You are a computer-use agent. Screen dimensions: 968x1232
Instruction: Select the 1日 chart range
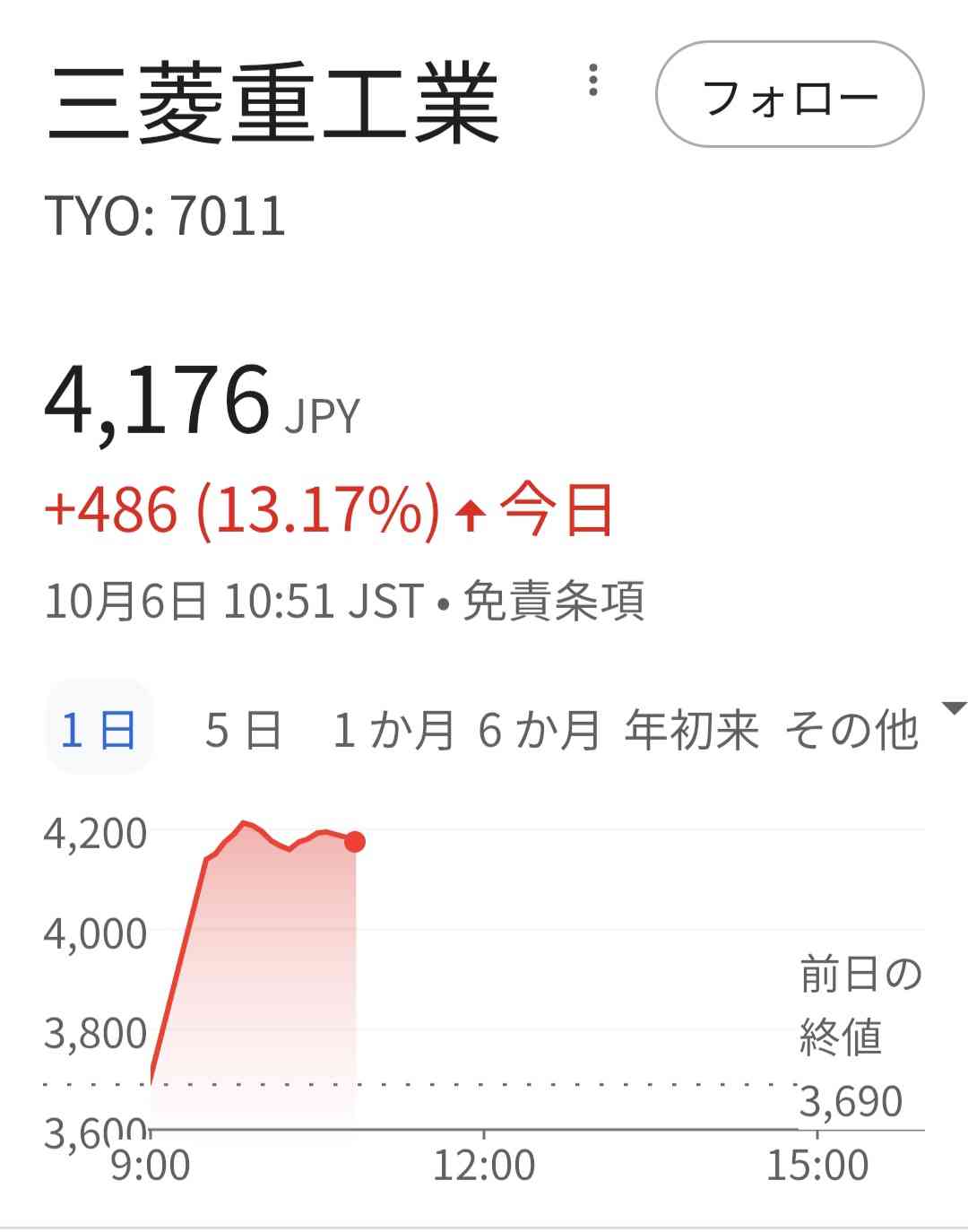99,729
